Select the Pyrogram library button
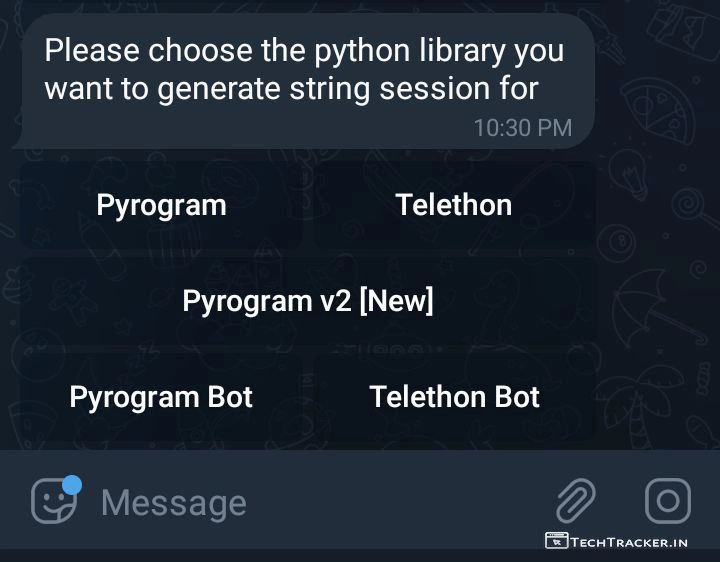Screen dimensions: 720x562 click(x=161, y=205)
